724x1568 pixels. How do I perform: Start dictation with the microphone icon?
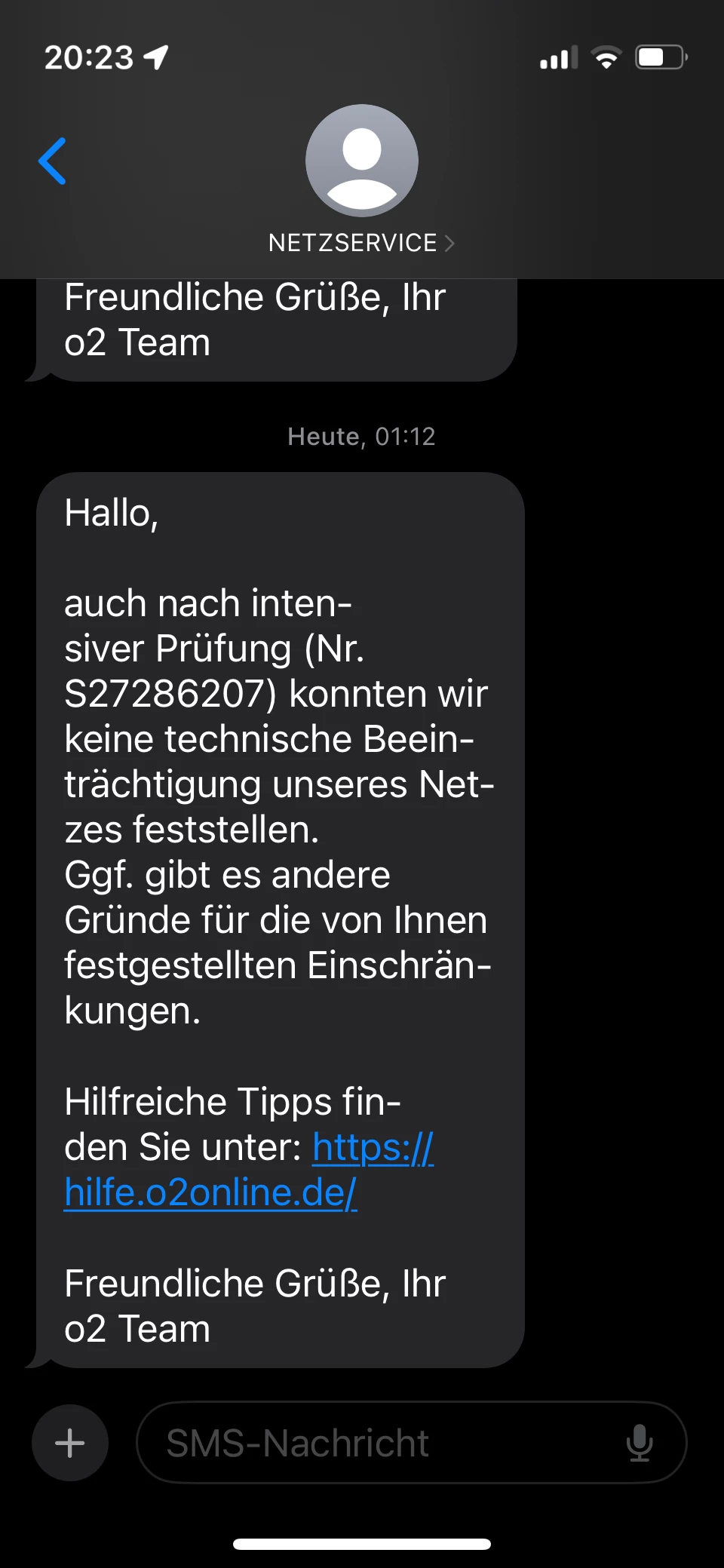point(640,1443)
